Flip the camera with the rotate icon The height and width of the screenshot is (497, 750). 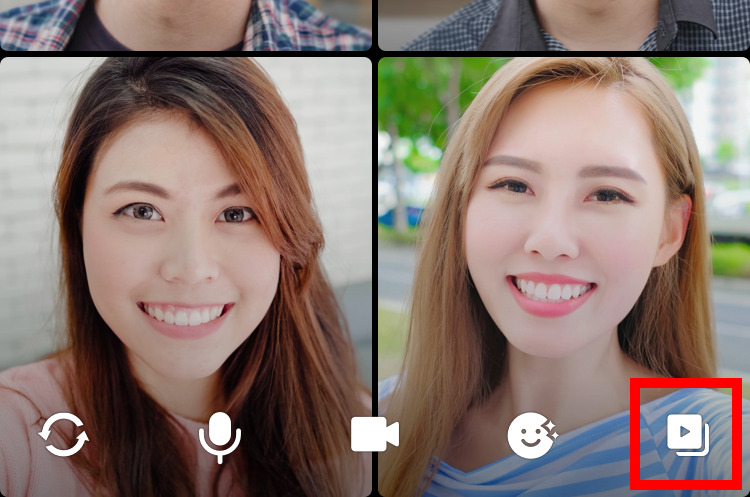coord(63,436)
